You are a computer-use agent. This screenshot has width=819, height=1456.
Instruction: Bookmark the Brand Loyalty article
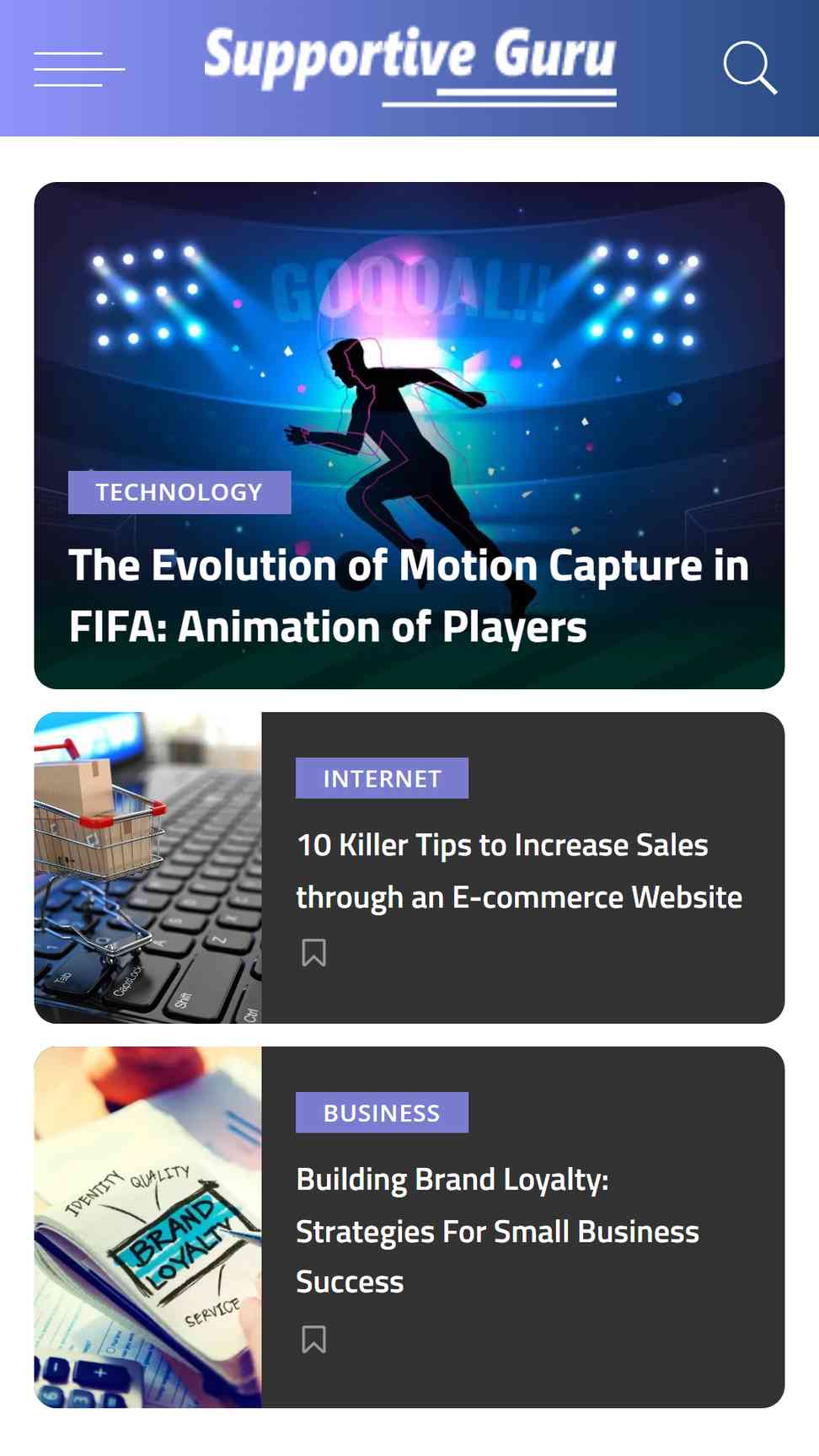314,1339
